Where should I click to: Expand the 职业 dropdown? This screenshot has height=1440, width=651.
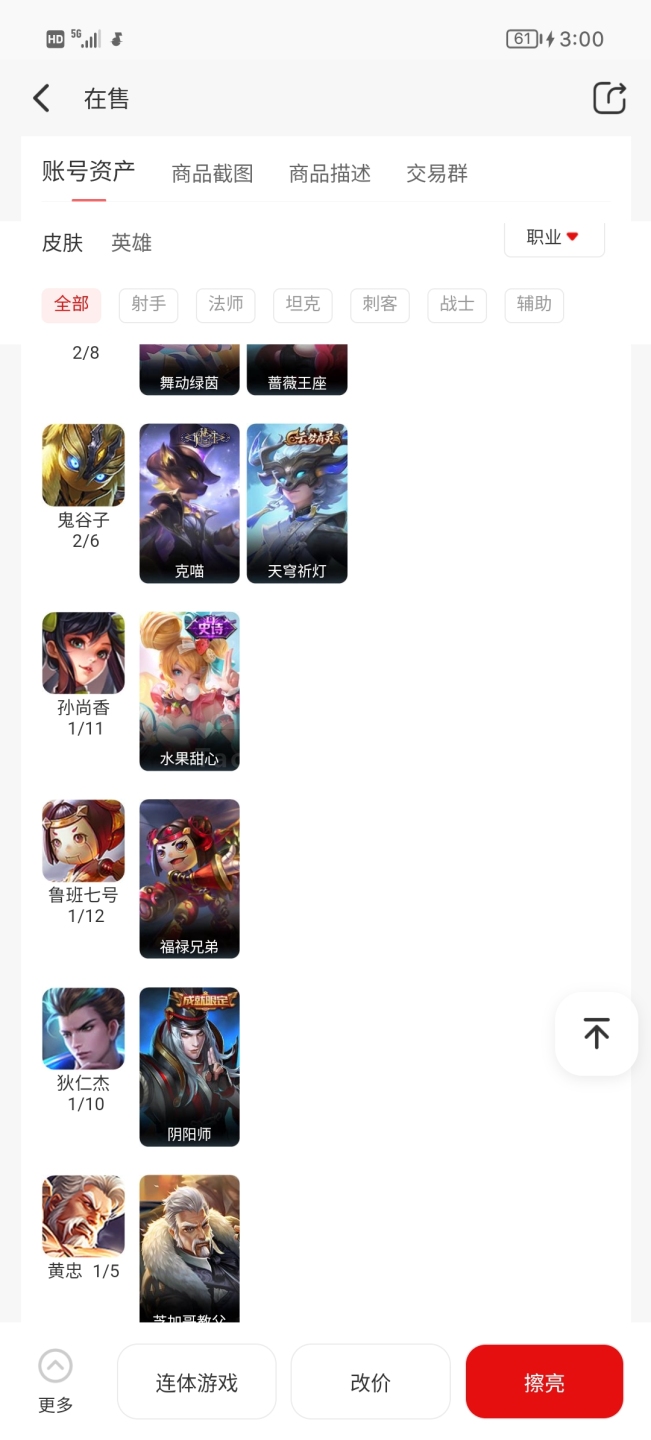(x=554, y=238)
